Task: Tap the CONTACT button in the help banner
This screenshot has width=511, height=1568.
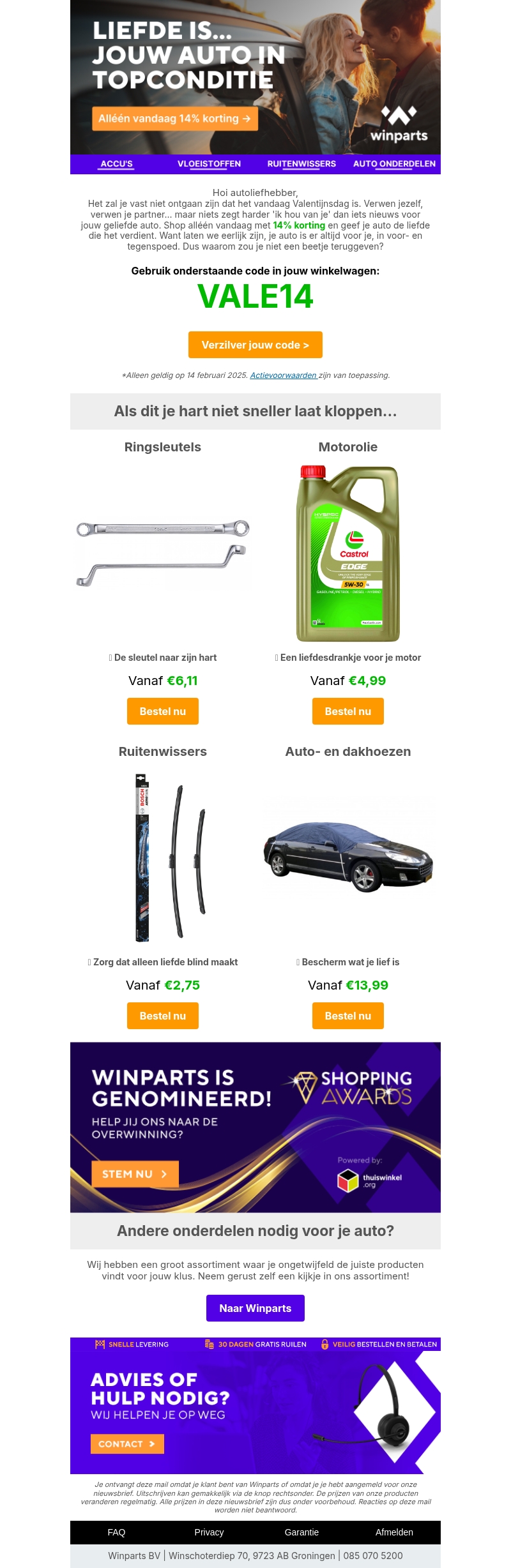Action: tap(126, 1444)
